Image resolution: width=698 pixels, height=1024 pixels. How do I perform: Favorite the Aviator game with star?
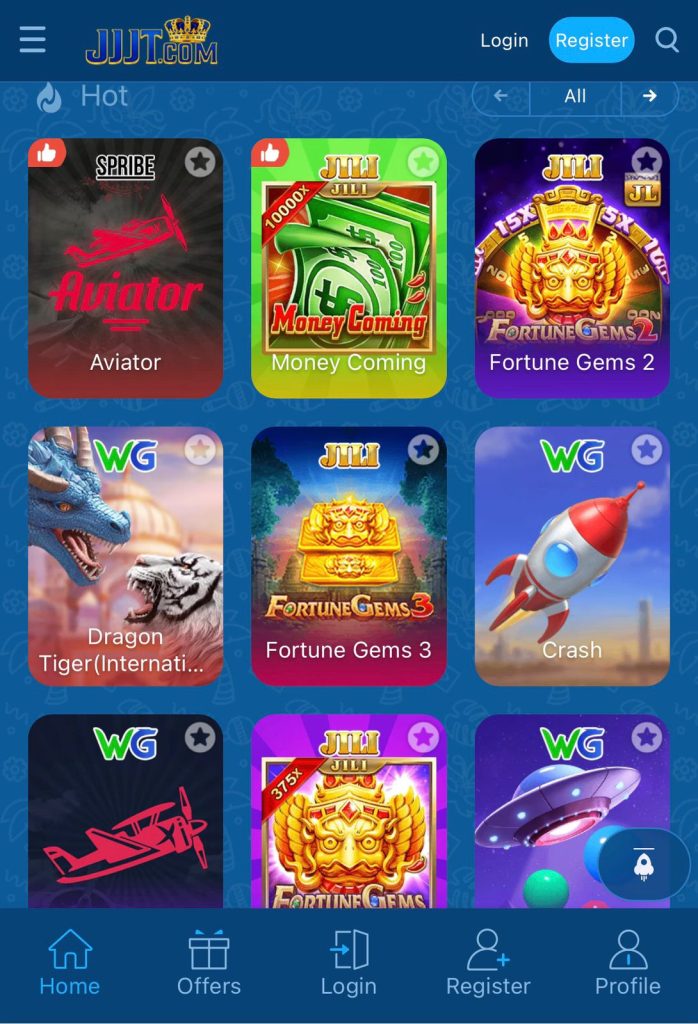[x=201, y=161]
